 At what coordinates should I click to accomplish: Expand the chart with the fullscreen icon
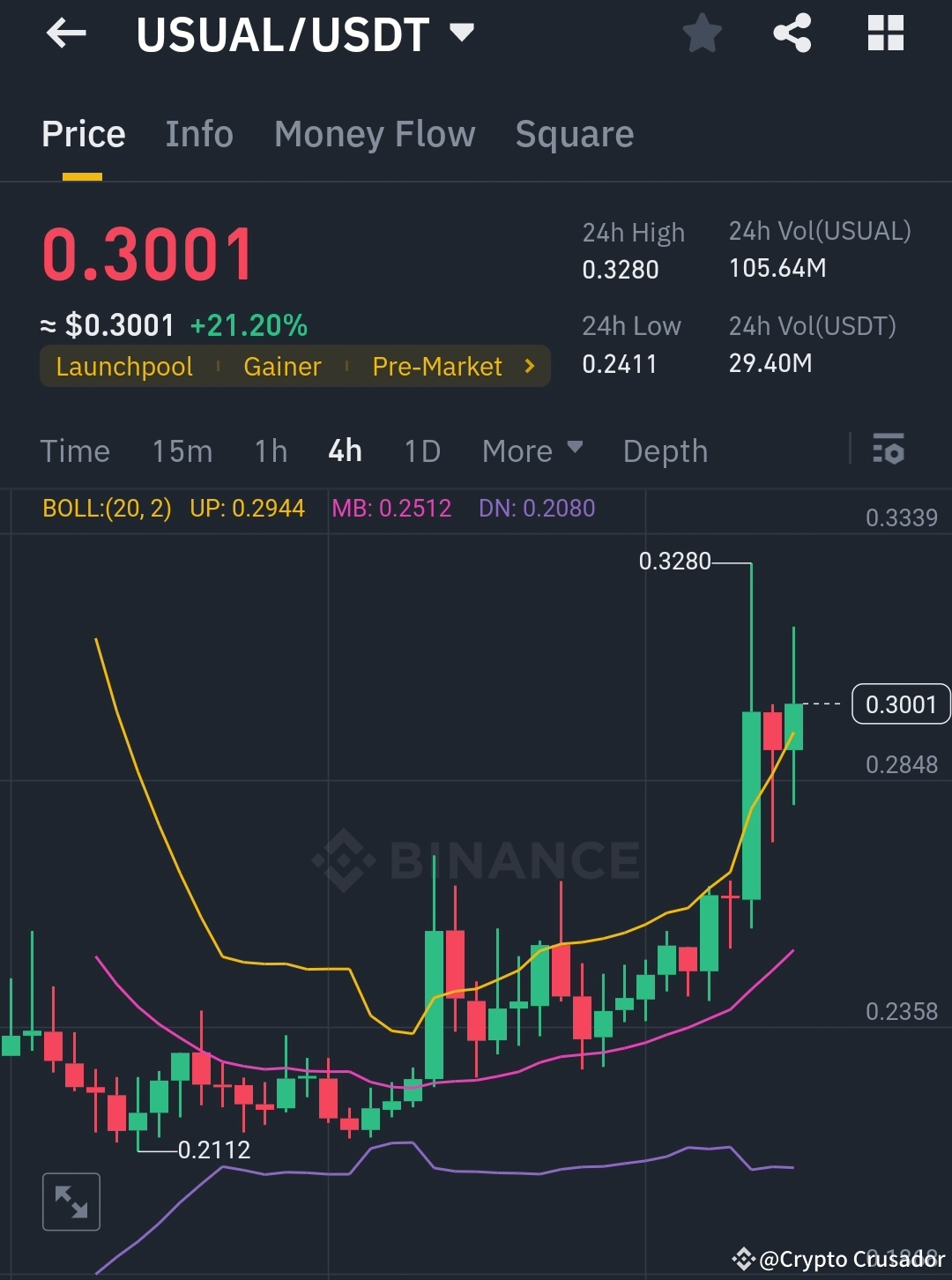point(71,1201)
